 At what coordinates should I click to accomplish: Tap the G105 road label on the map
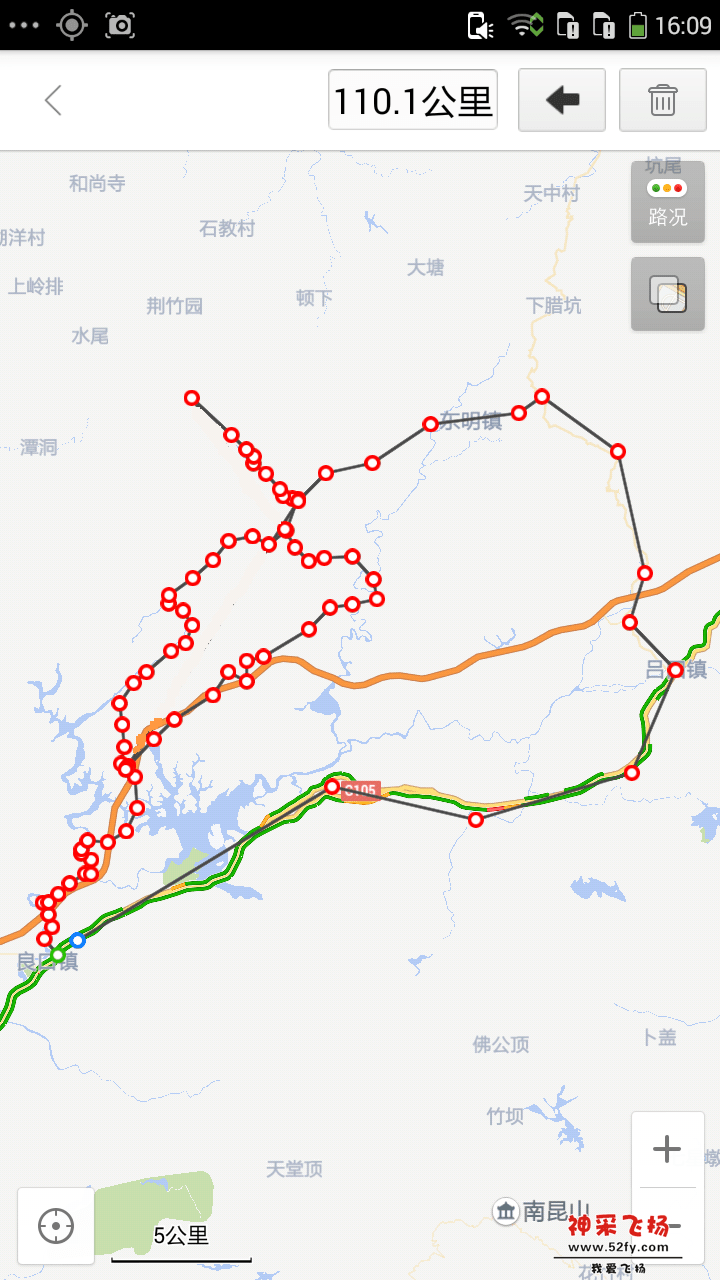360,789
